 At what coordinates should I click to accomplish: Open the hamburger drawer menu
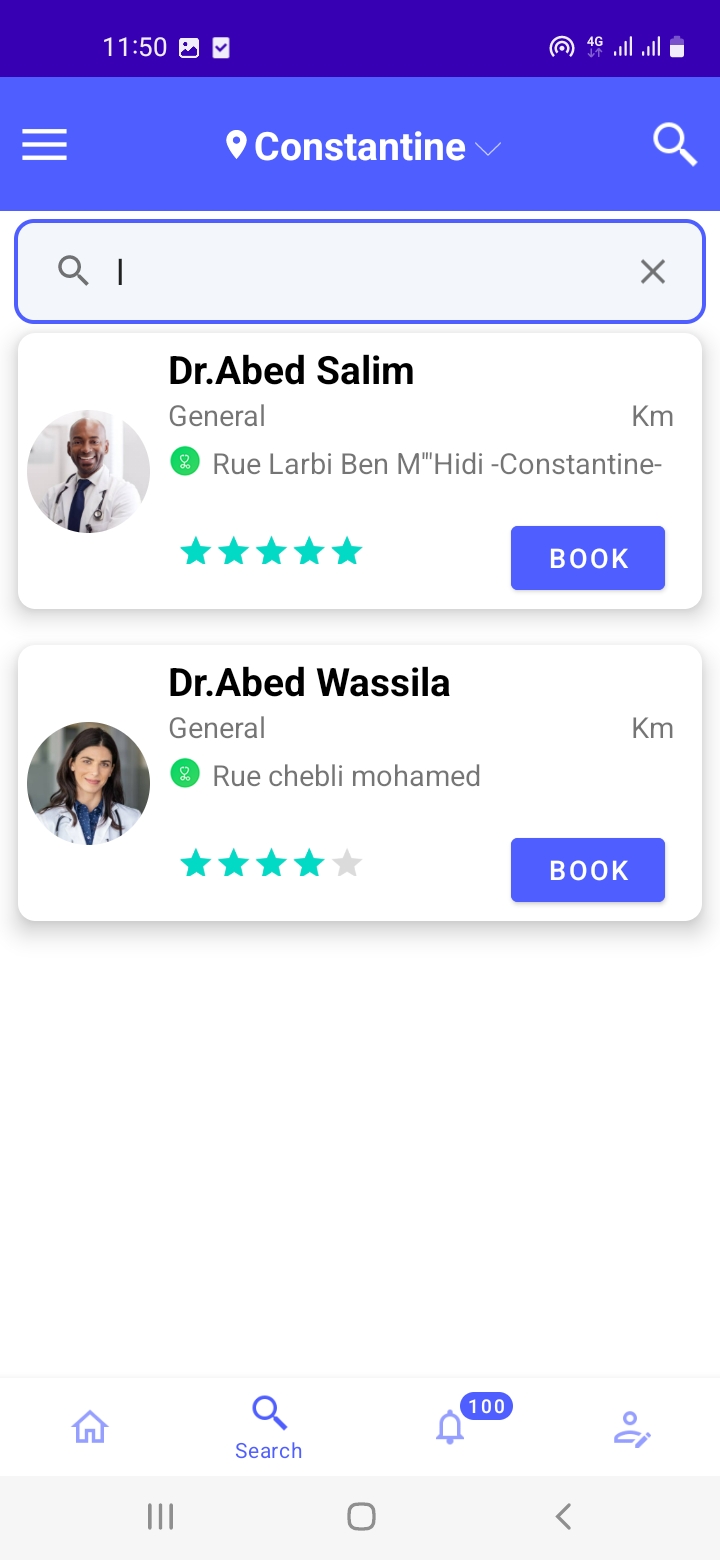pos(44,146)
